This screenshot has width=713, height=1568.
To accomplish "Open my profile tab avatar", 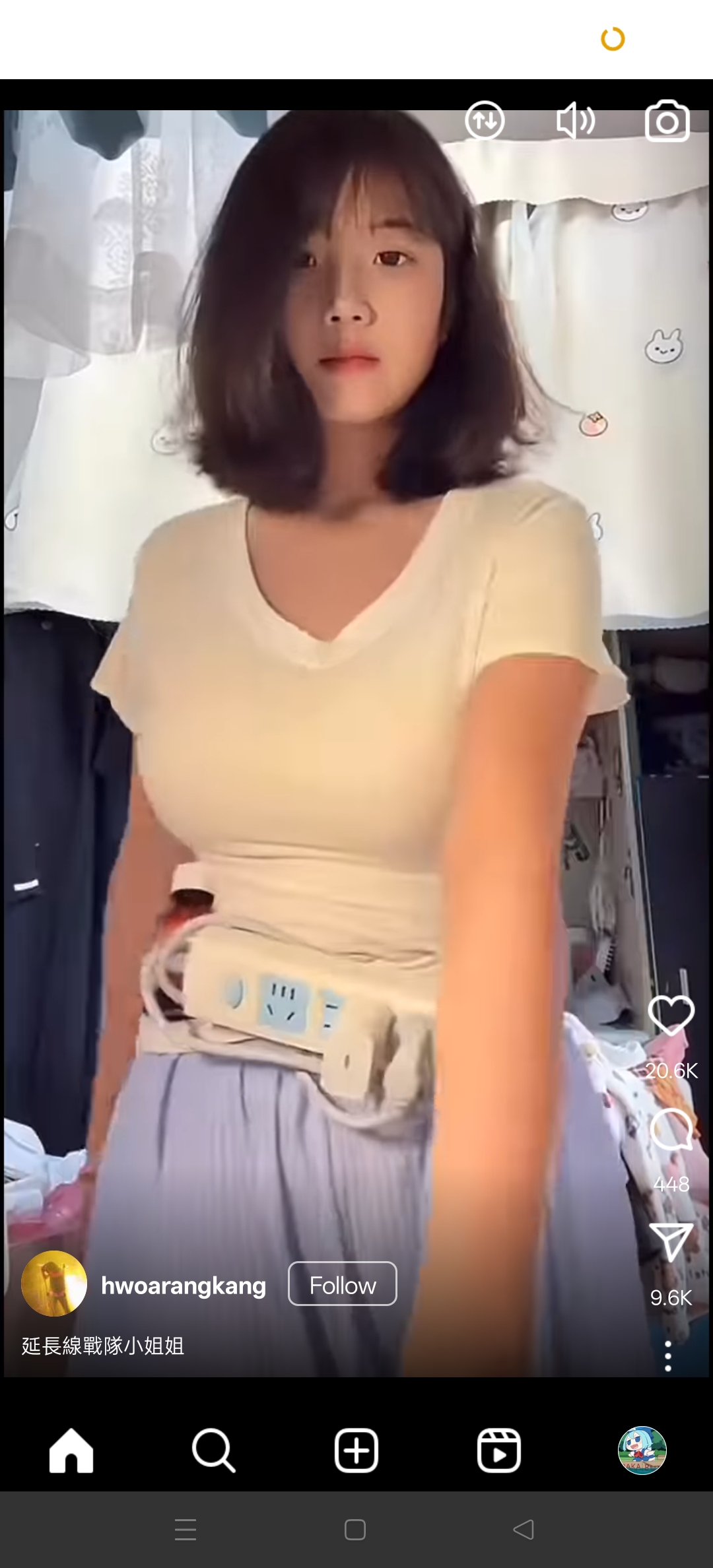I will click(x=642, y=1451).
